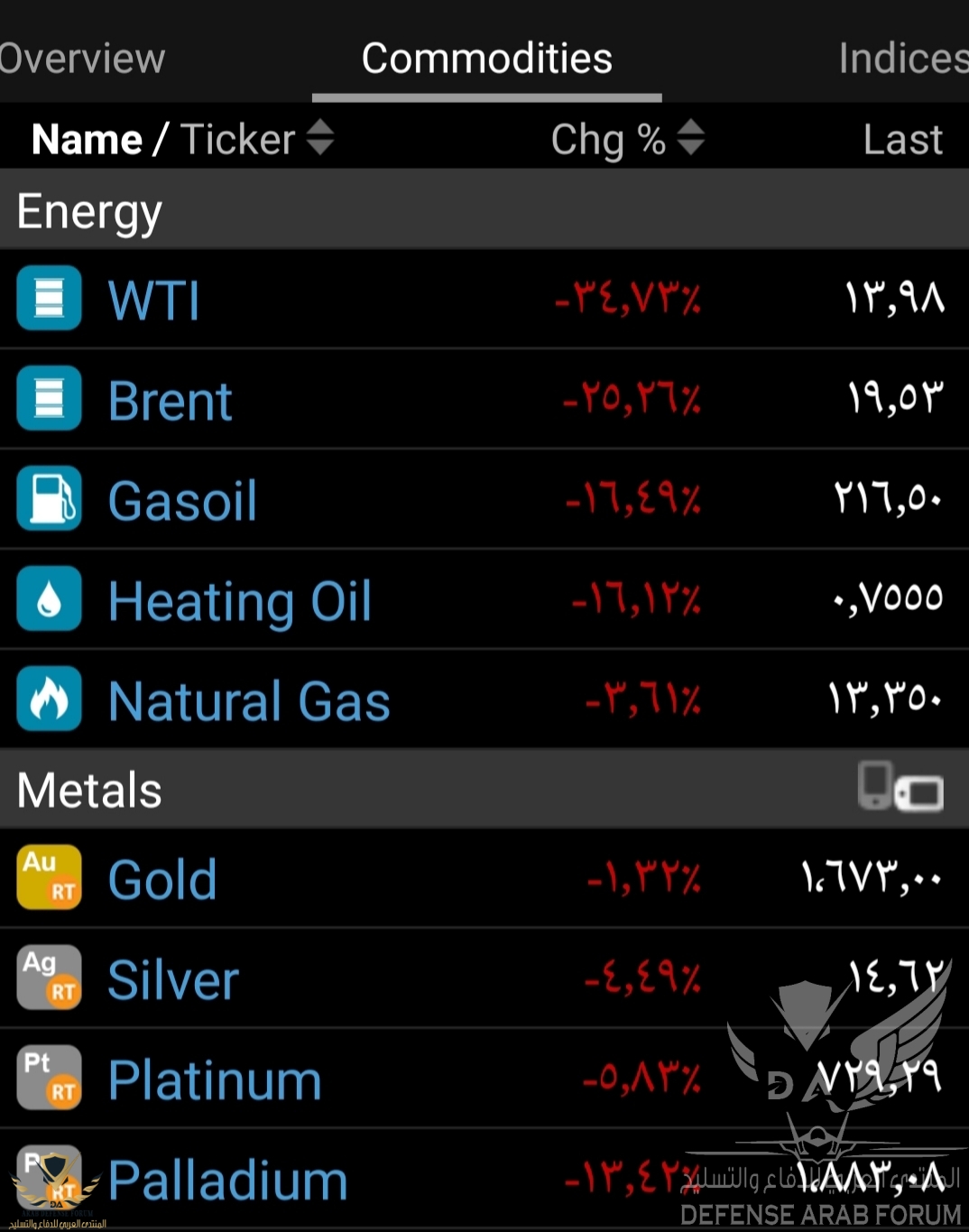The height and width of the screenshot is (1232, 969).
Task: Select the Natural Gas row
Action: (248, 700)
